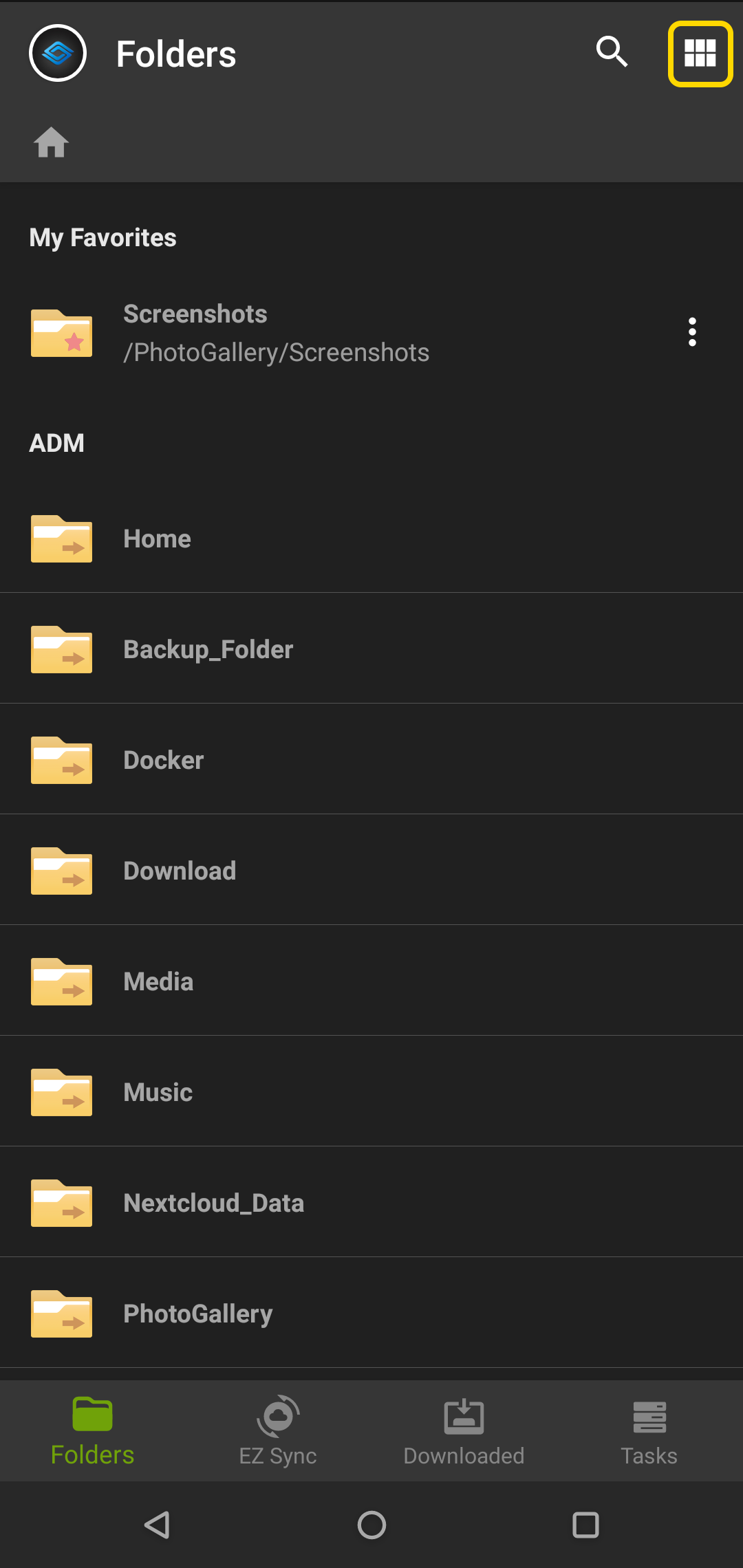The image size is (743, 1568).
Task: Open the search icon
Action: click(612, 52)
